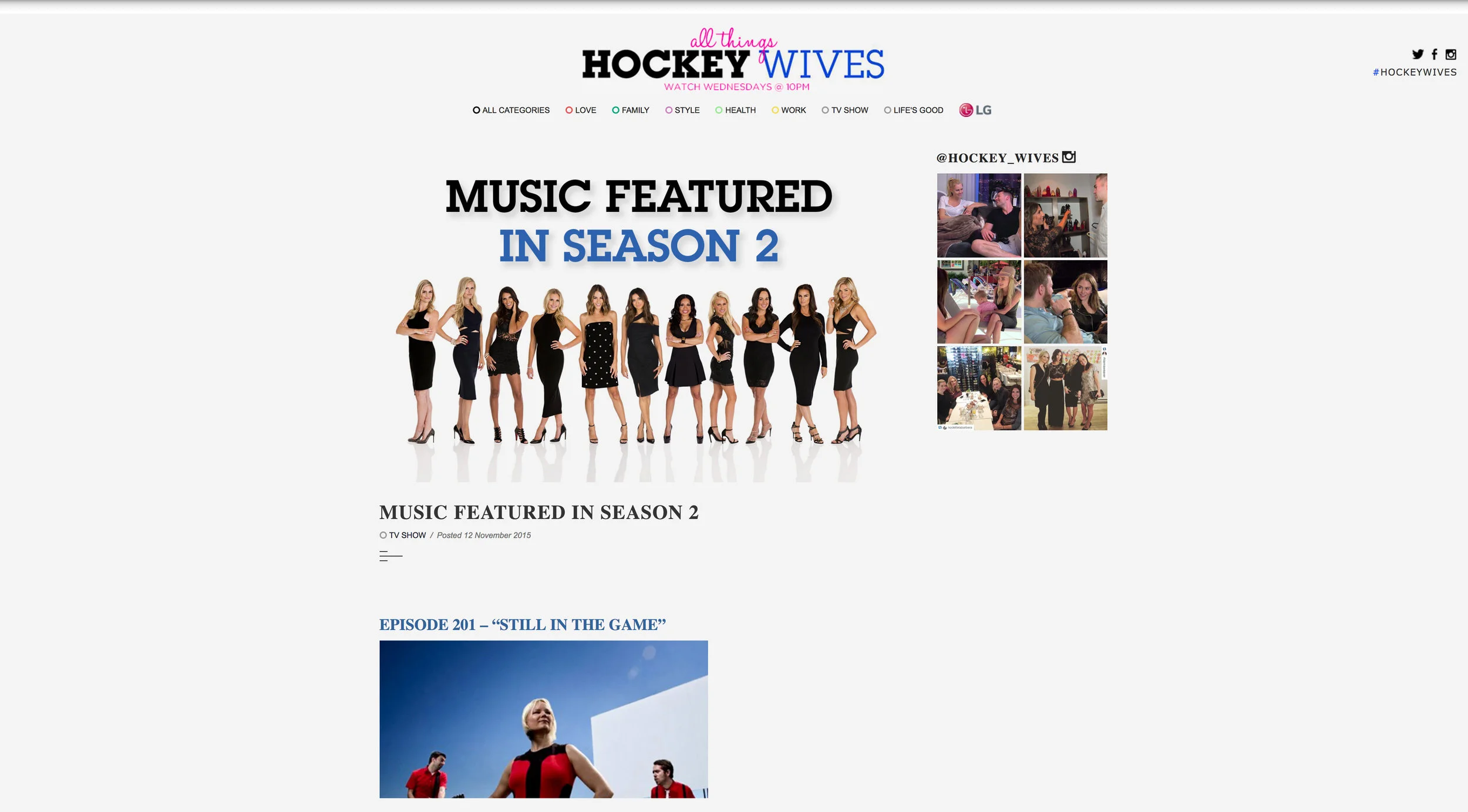Open the Instagram photo of the restaurant group
The image size is (1468, 812).
(x=979, y=388)
